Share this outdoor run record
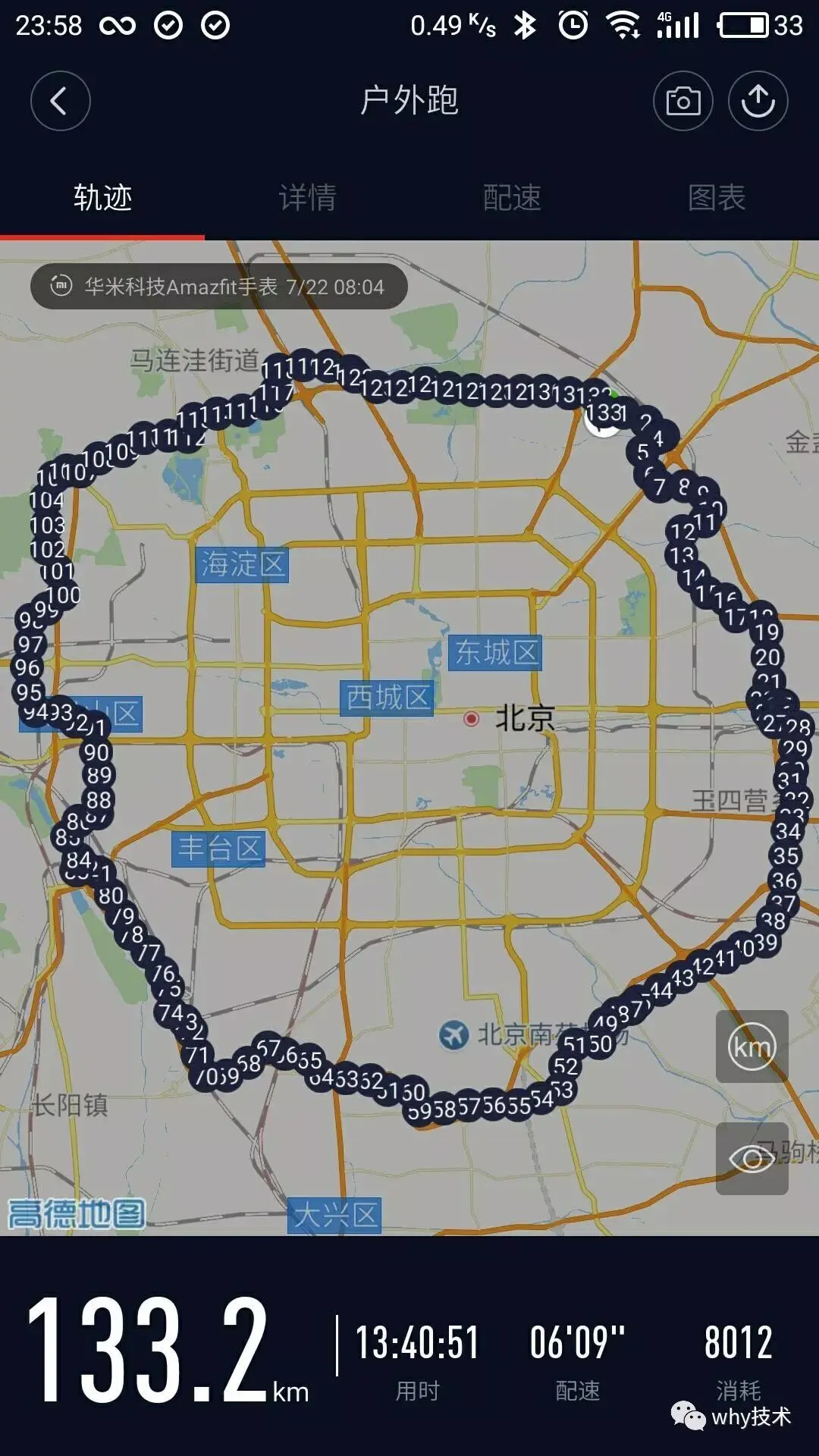 tap(758, 101)
